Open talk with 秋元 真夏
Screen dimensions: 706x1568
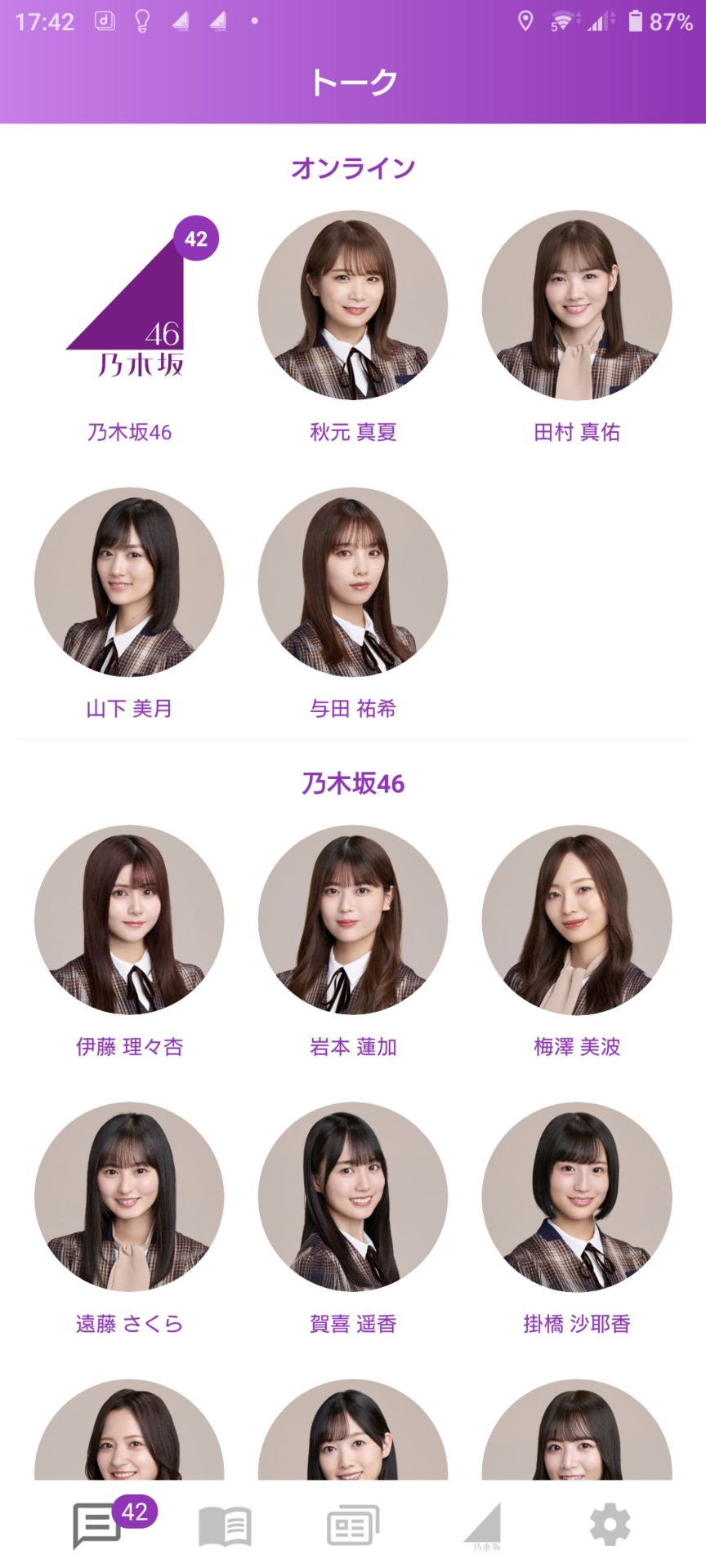(353, 305)
